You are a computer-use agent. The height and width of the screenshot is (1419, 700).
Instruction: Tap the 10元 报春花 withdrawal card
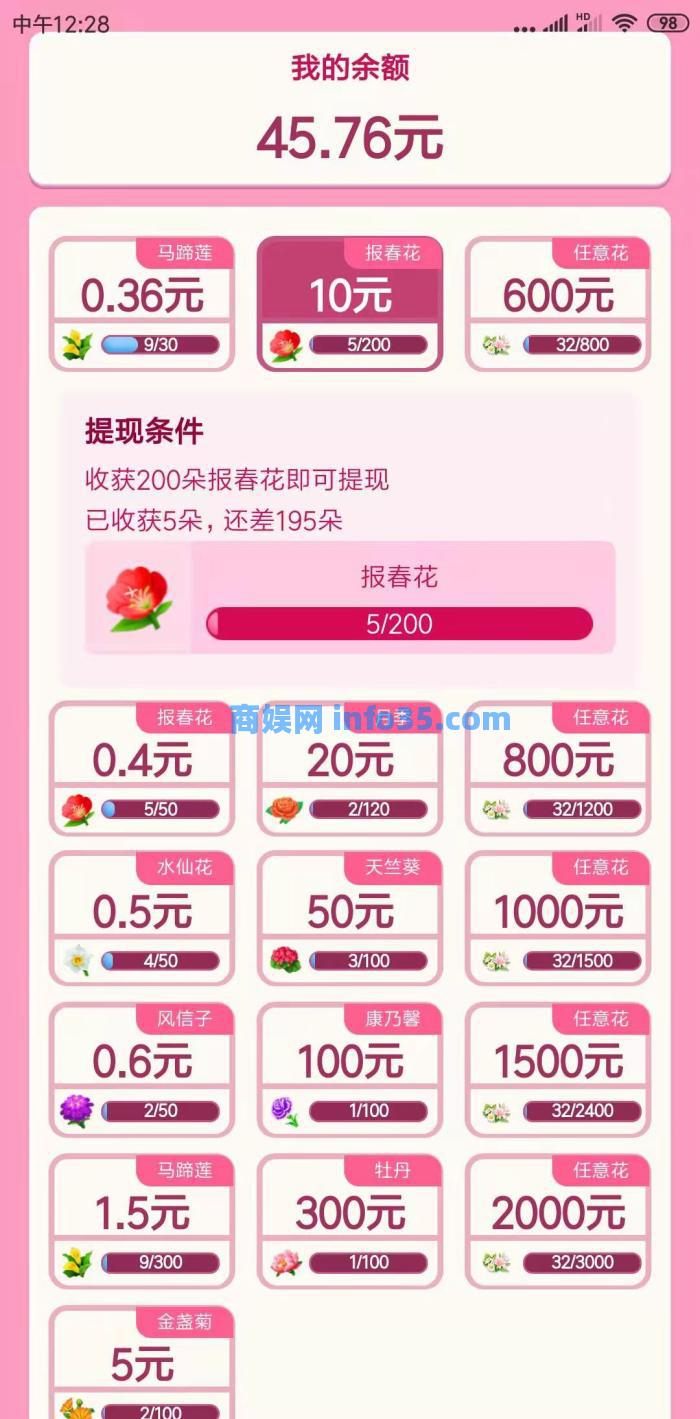[x=349, y=303]
